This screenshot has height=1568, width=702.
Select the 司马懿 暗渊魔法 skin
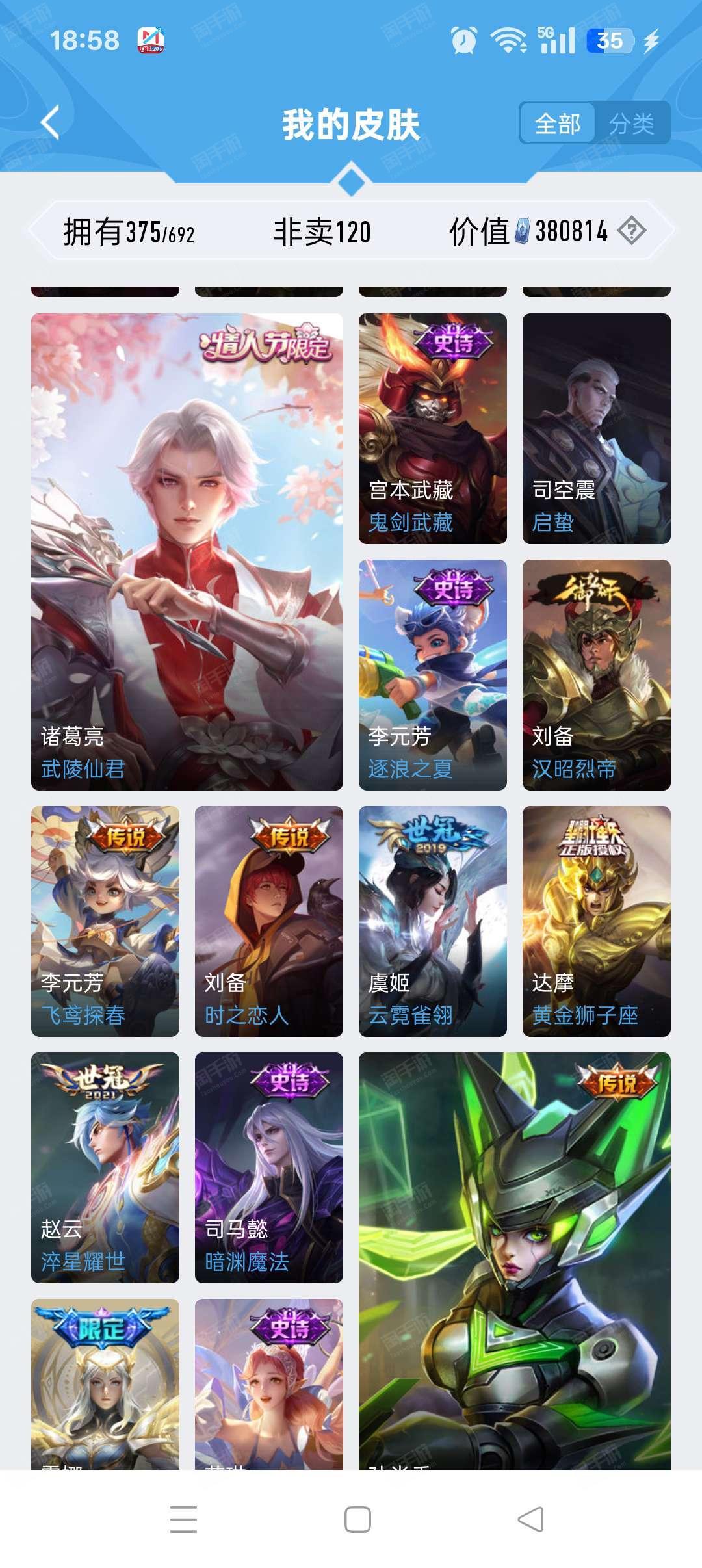click(x=269, y=1168)
